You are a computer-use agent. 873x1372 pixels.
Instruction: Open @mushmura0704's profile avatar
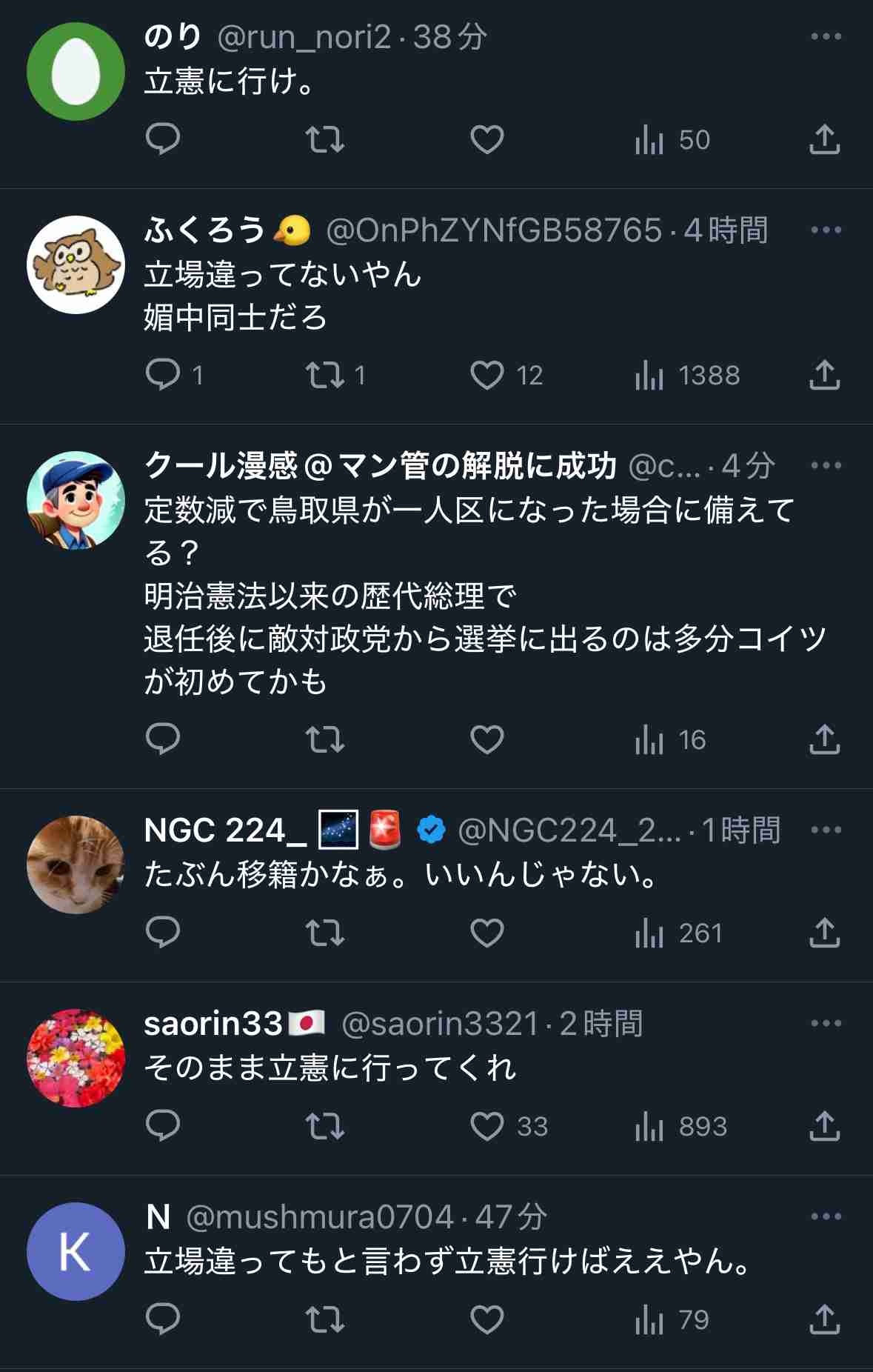[76, 1251]
